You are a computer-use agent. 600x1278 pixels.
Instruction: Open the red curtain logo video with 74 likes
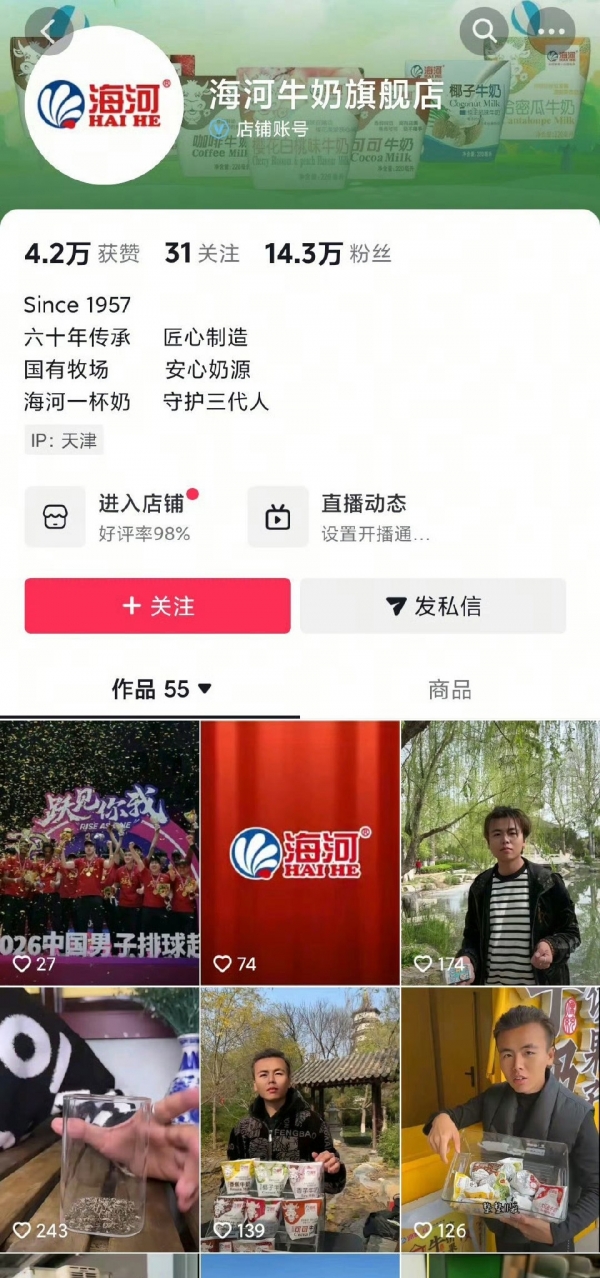[x=300, y=852]
